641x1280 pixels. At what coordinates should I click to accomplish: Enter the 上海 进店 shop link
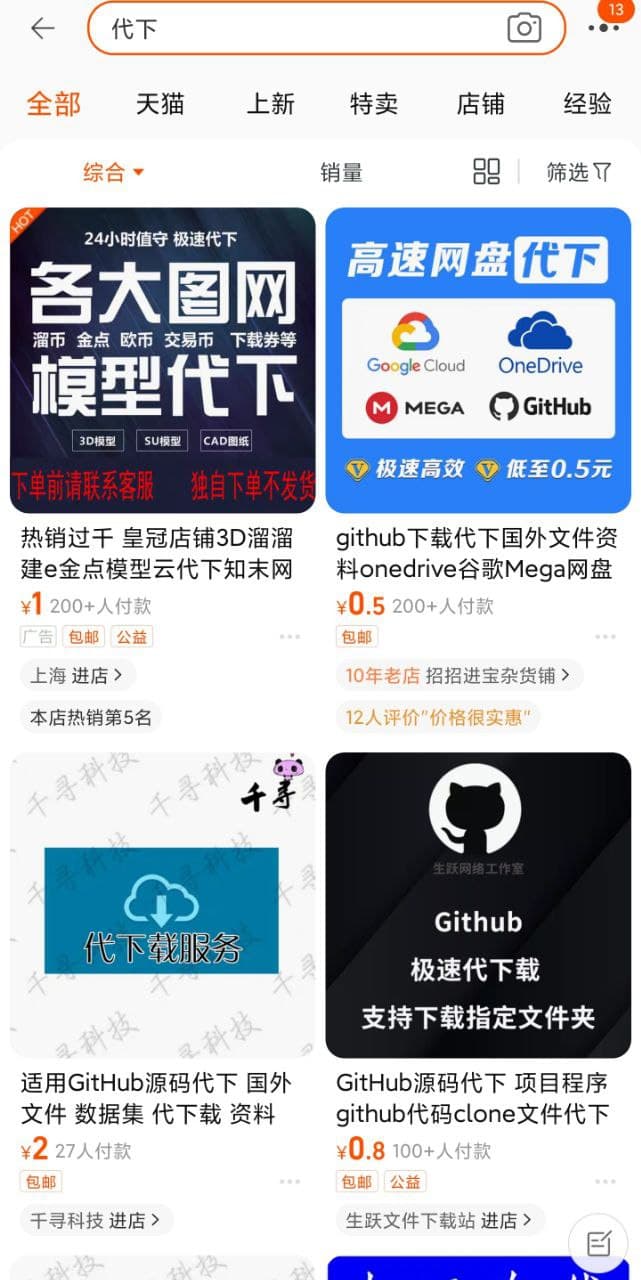click(x=76, y=675)
